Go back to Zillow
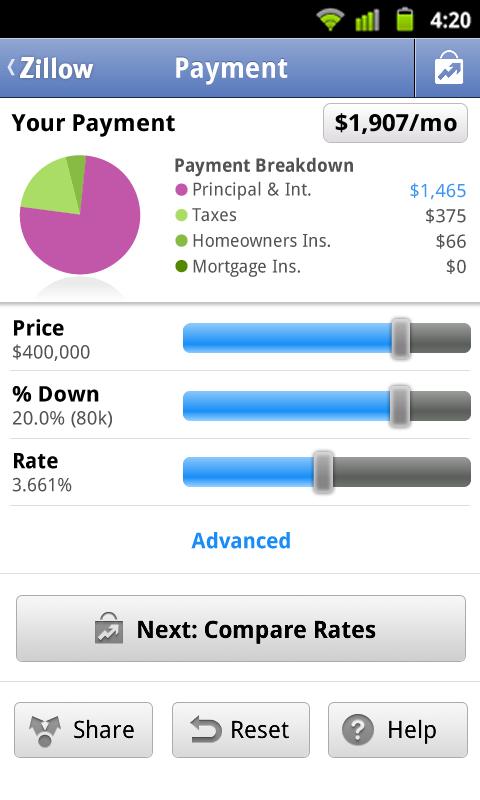480x800 pixels. coord(50,68)
